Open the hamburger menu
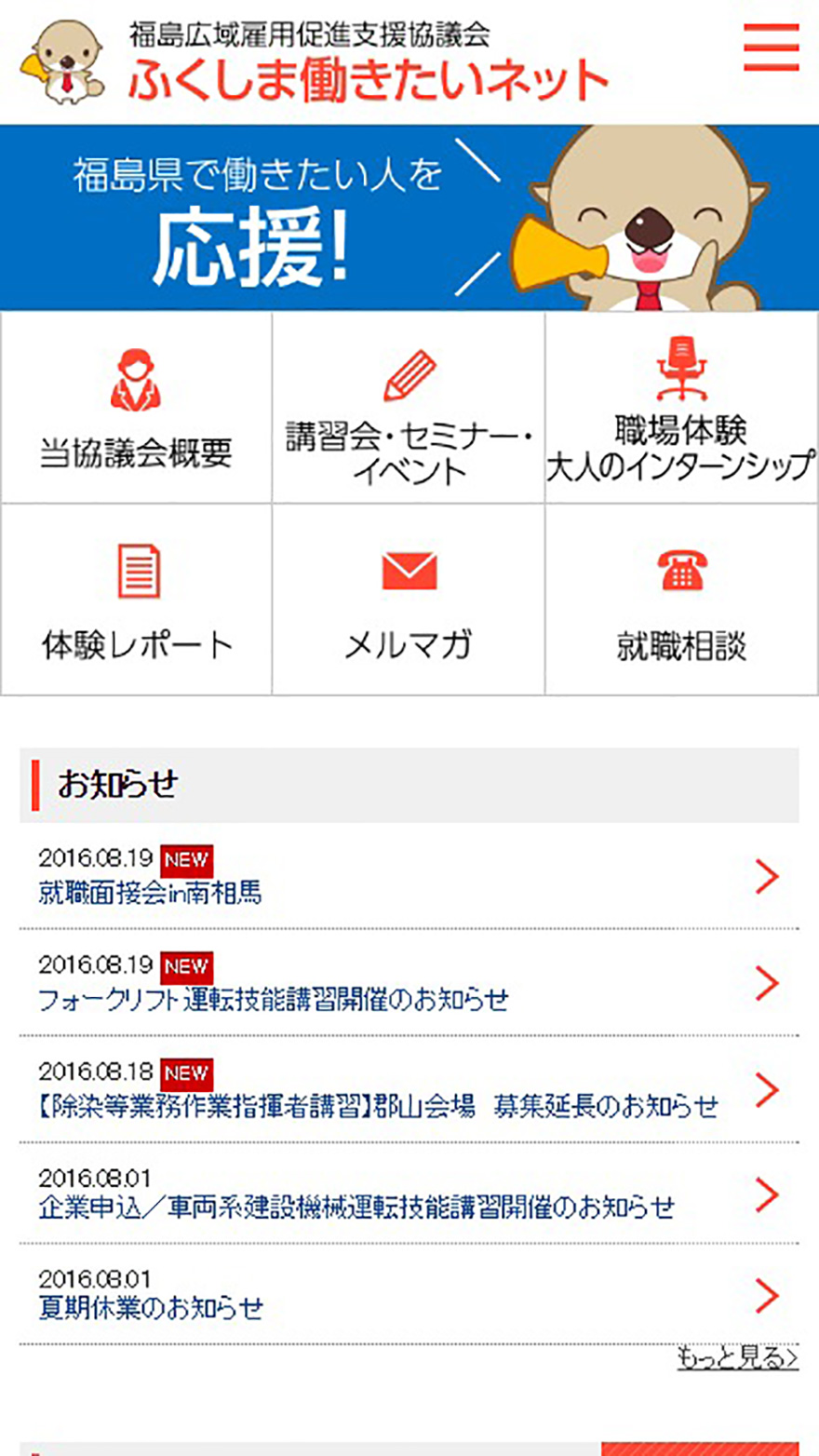 [772, 47]
